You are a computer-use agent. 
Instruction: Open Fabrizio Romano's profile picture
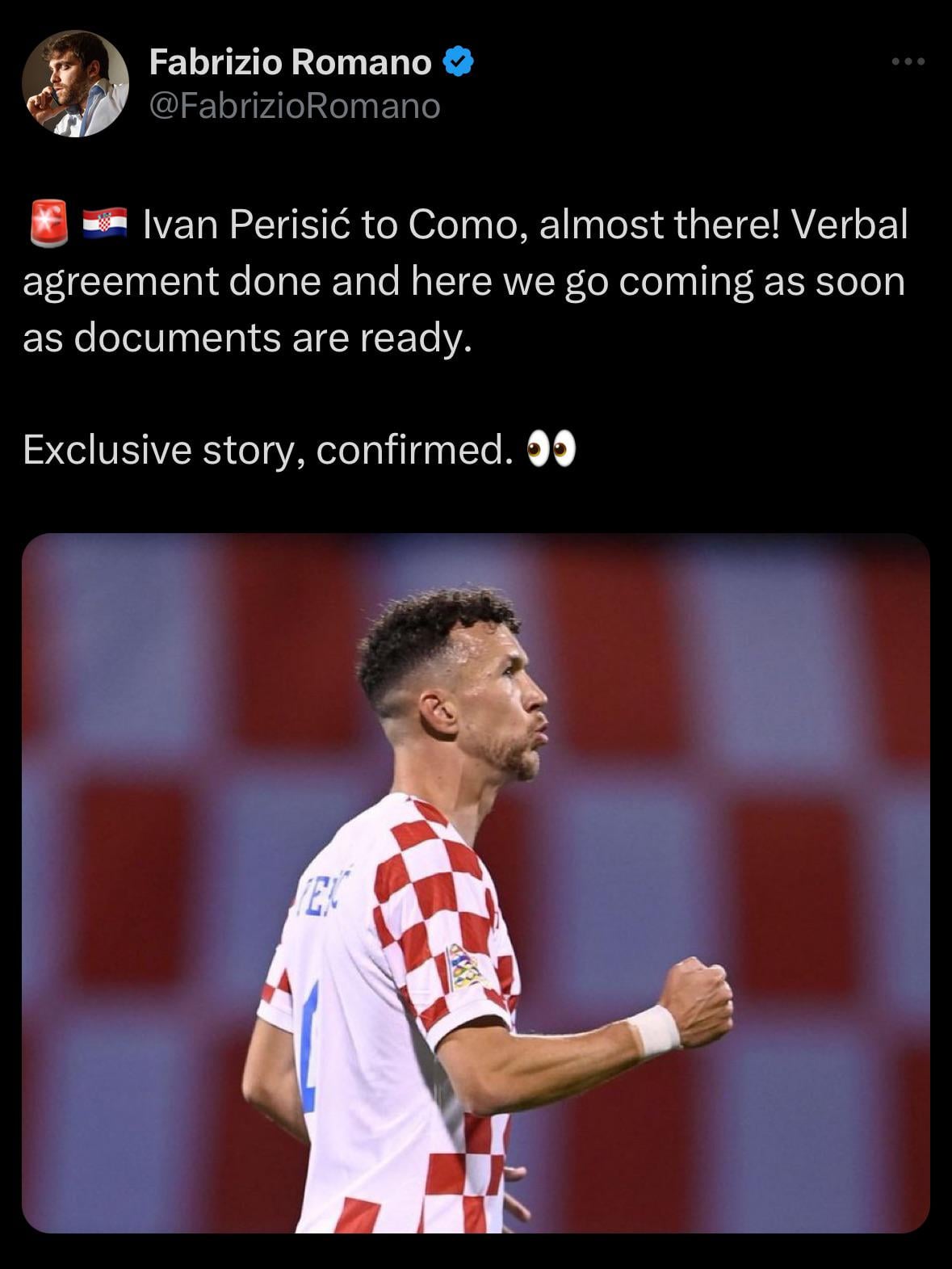[x=75, y=84]
